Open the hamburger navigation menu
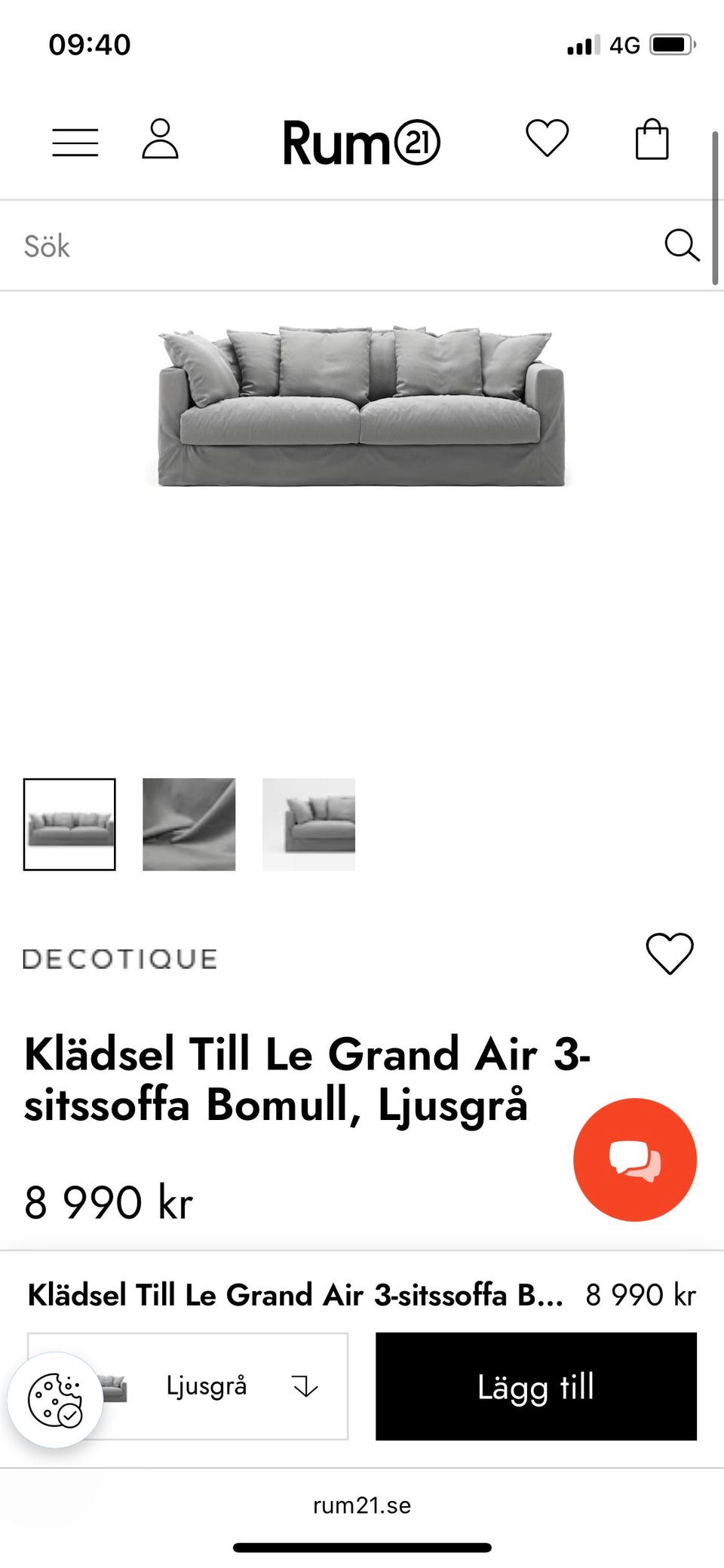724x1568 pixels. pos(74,142)
